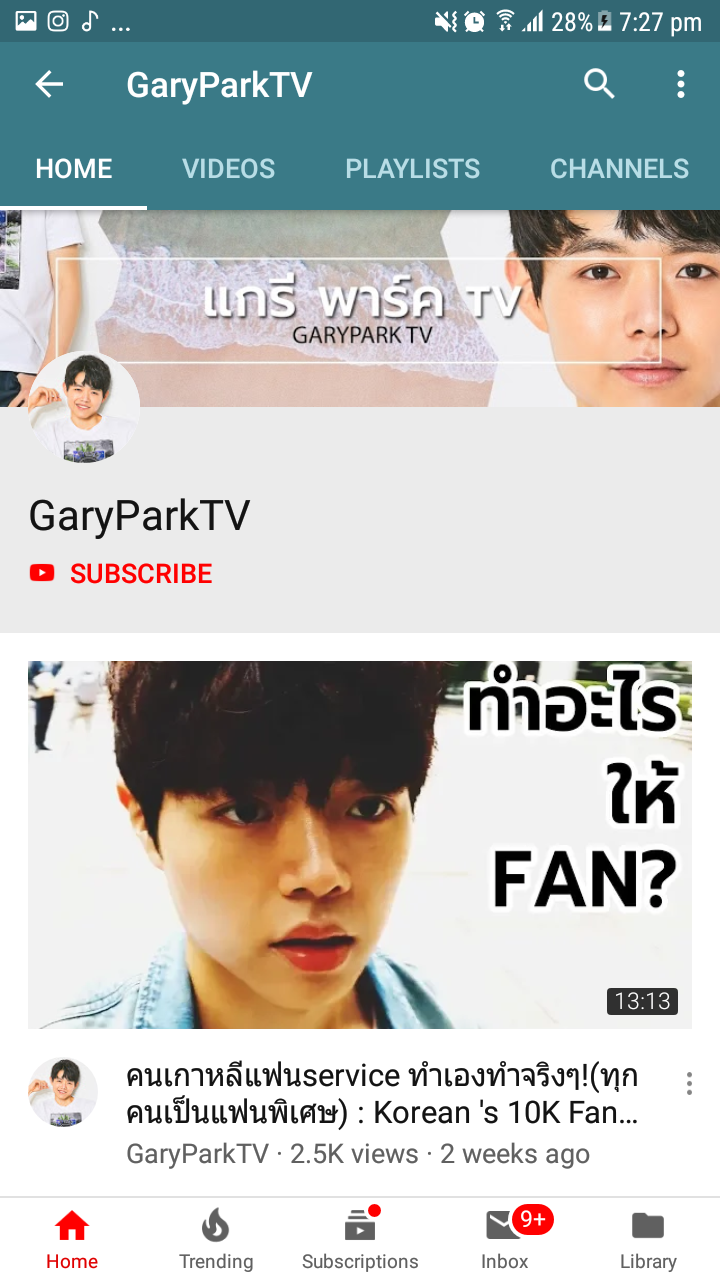Switch to the Playlists tab
Image resolution: width=720 pixels, height=1280 pixels.
[412, 169]
